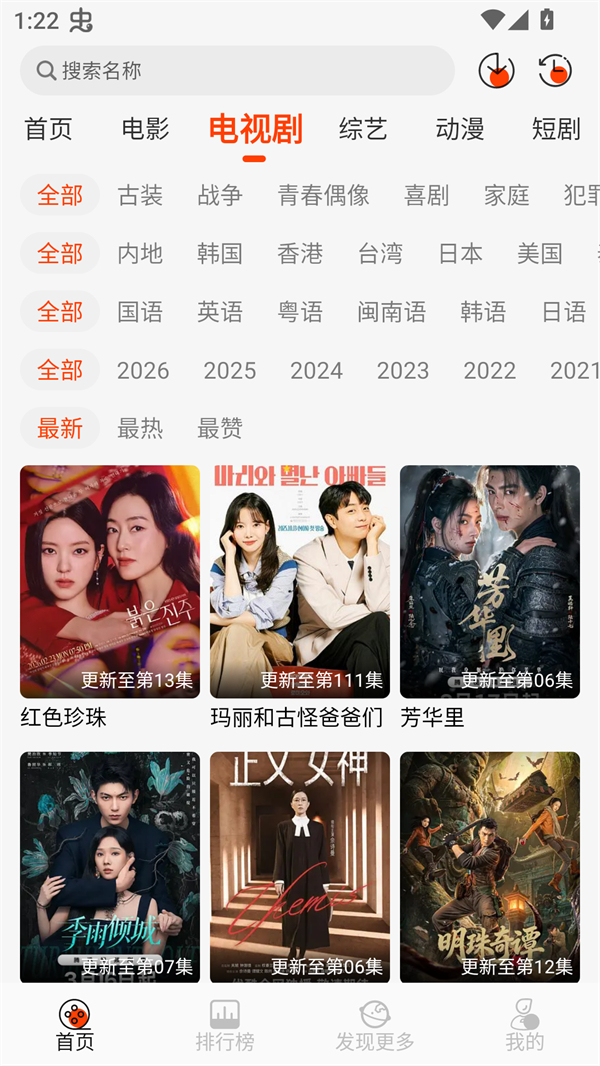Open the 搜索名称 search box

point(237,71)
